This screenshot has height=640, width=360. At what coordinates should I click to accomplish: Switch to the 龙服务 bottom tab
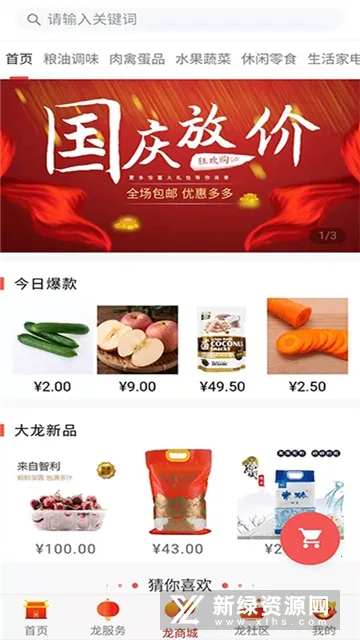click(108, 617)
